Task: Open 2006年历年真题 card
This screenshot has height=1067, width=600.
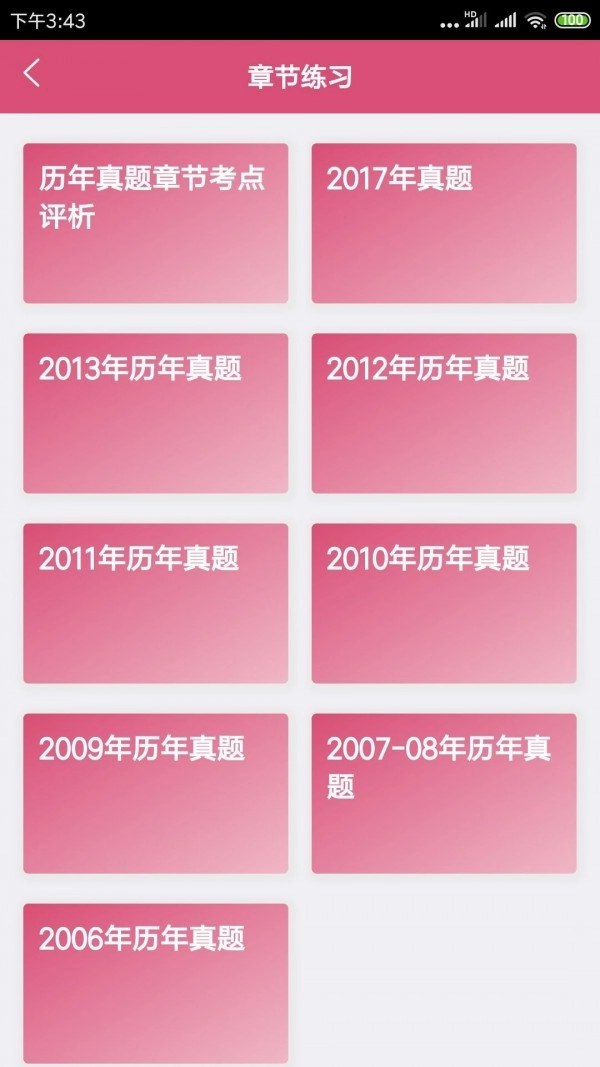Action: 155,983
